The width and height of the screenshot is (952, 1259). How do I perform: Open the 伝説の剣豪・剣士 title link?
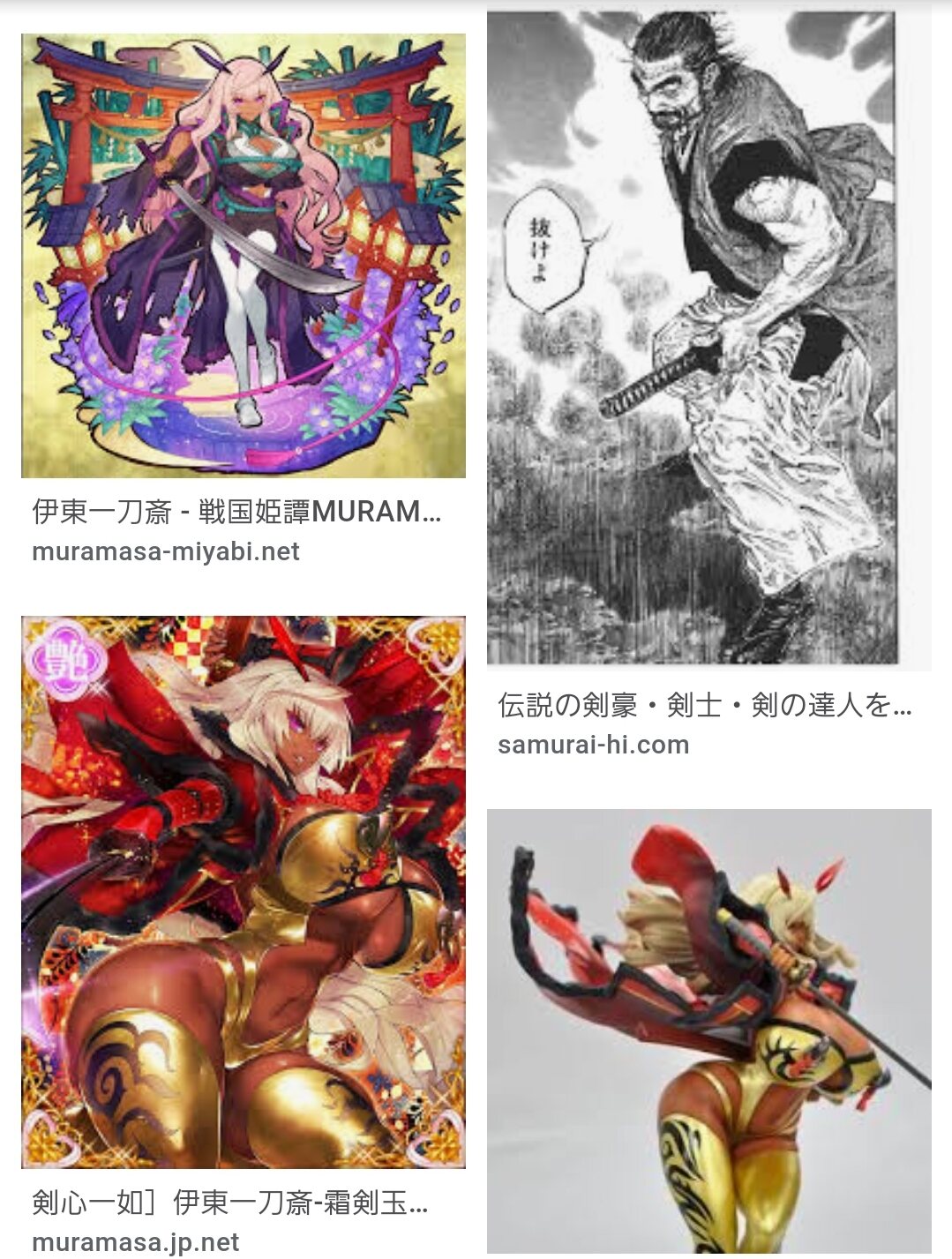tap(704, 705)
